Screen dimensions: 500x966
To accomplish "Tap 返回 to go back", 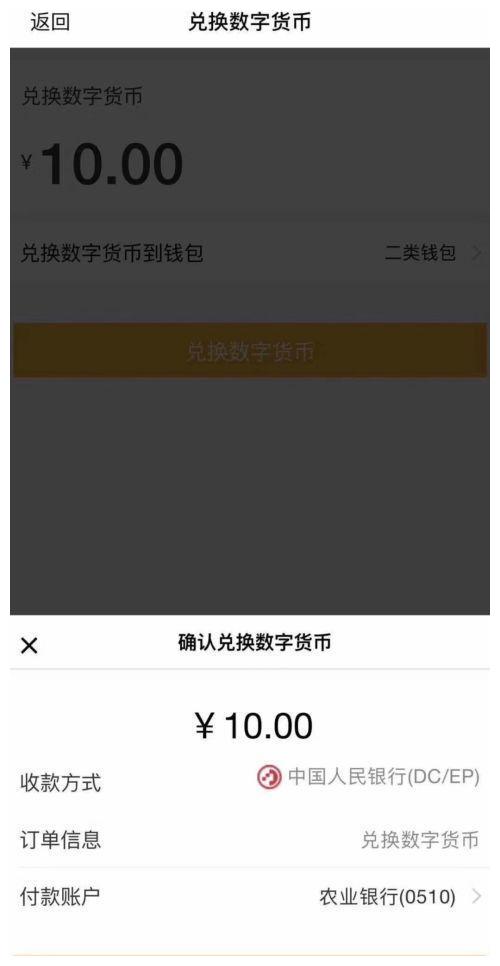I will pos(50,22).
